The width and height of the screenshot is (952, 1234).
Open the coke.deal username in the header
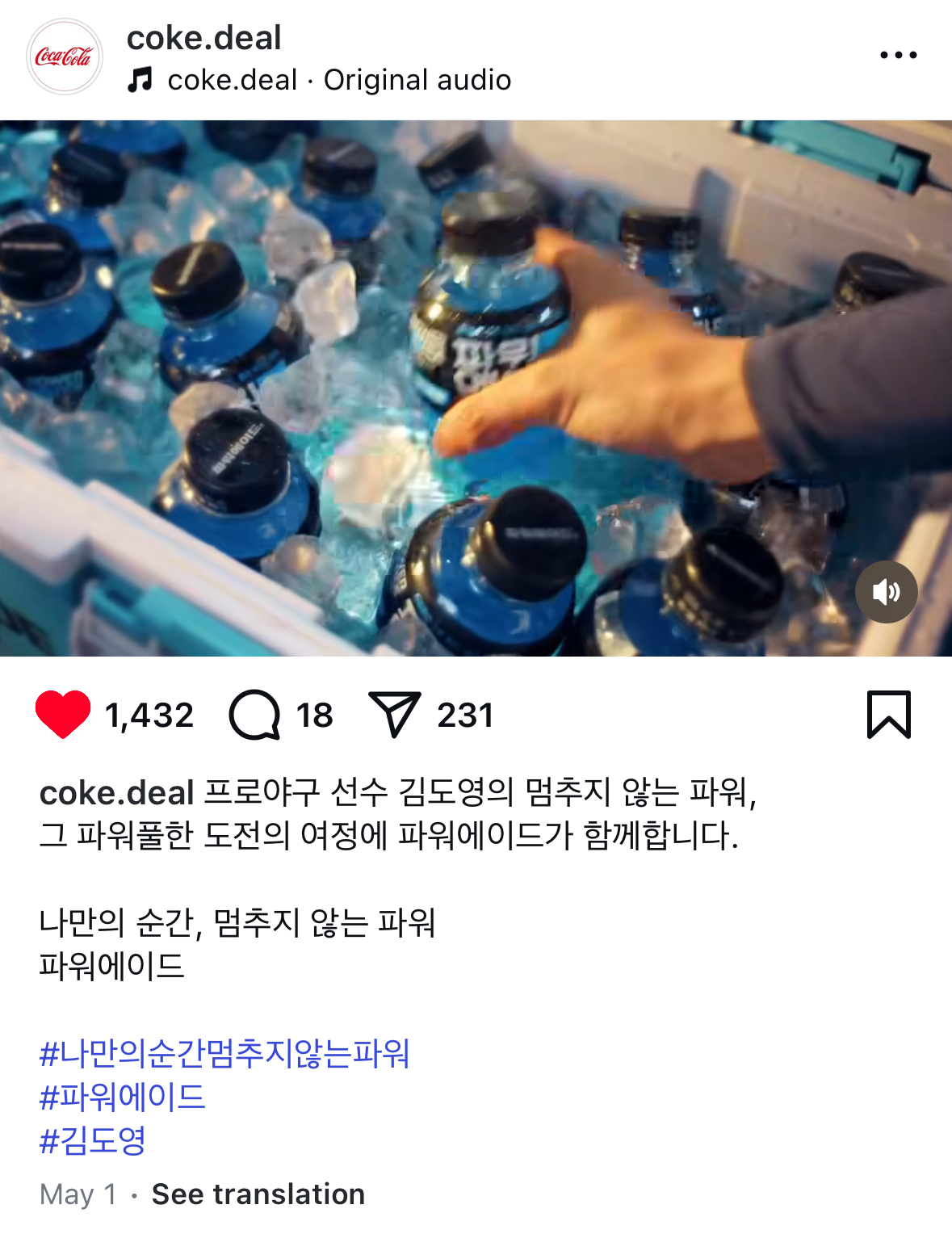(x=203, y=38)
